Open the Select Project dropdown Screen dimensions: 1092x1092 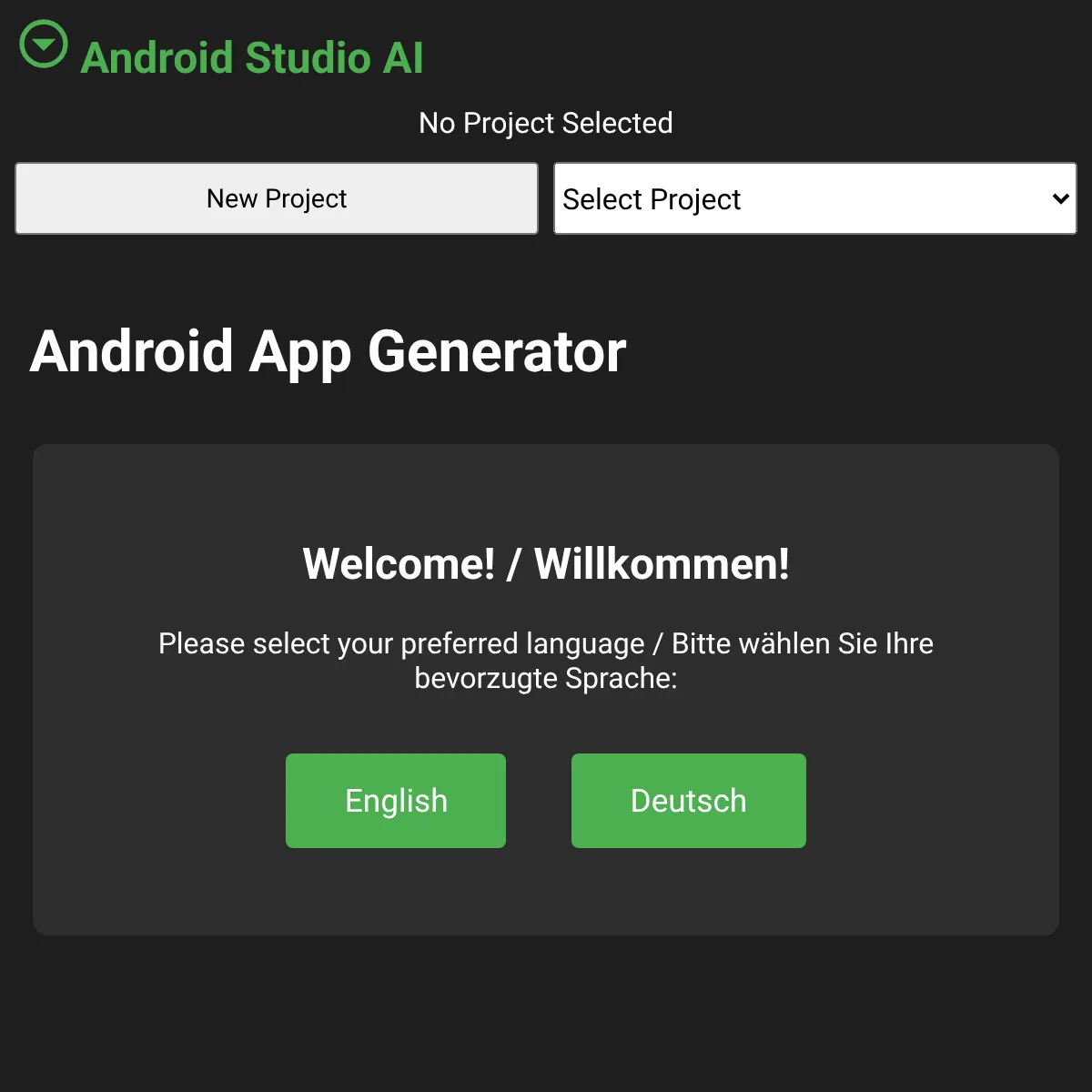815,198
